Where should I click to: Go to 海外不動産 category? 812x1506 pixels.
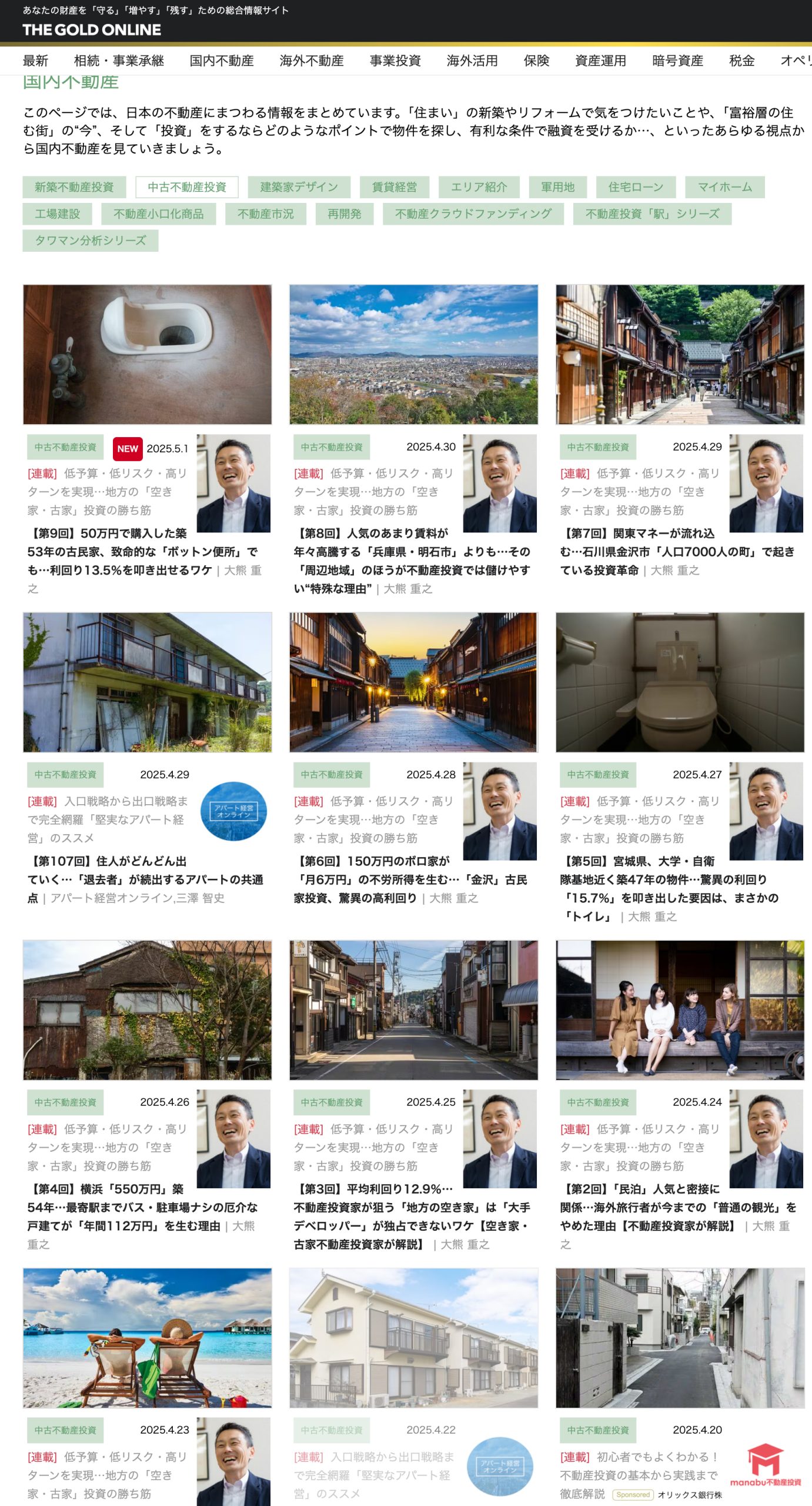click(311, 61)
